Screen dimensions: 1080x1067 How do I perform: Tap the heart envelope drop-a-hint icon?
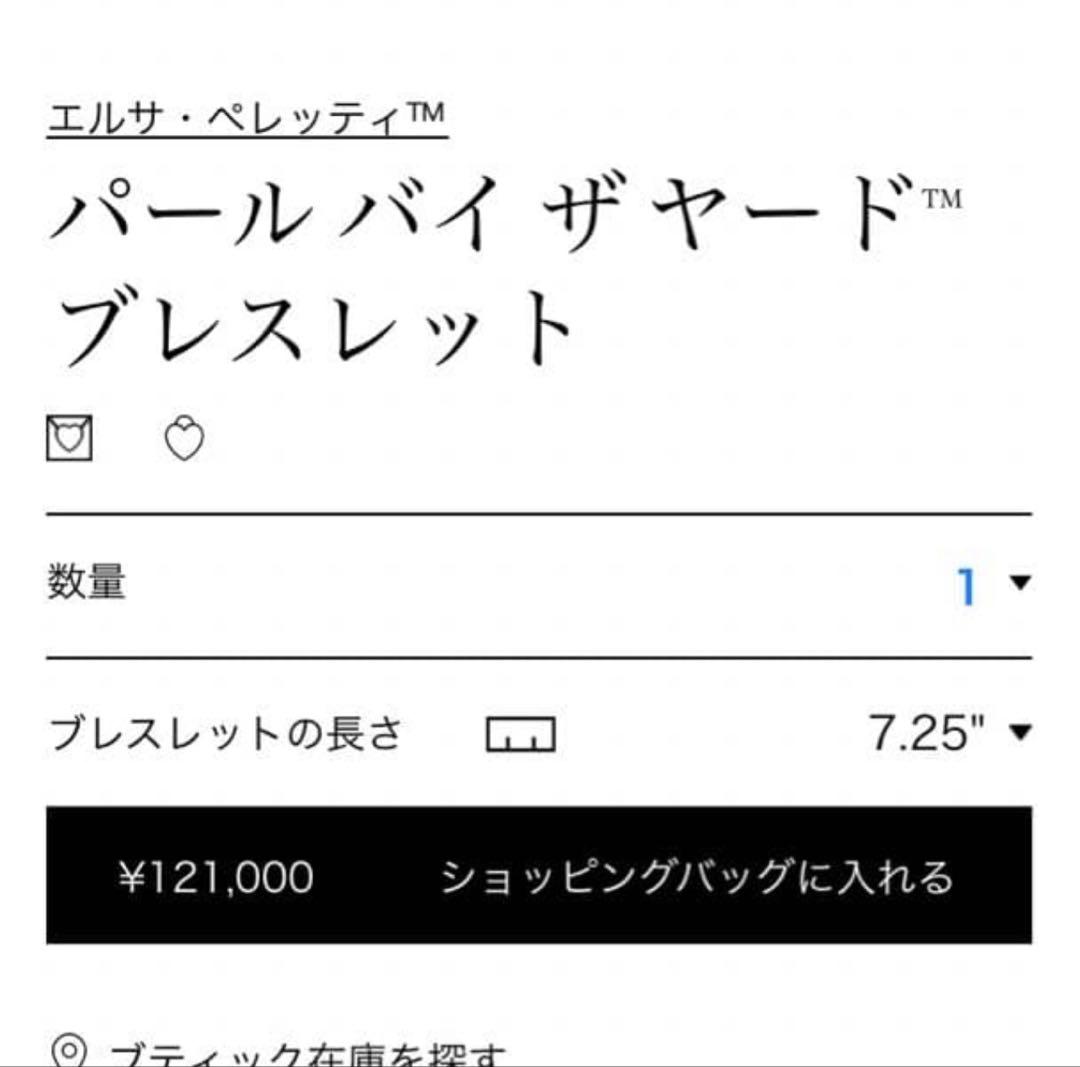(69, 439)
